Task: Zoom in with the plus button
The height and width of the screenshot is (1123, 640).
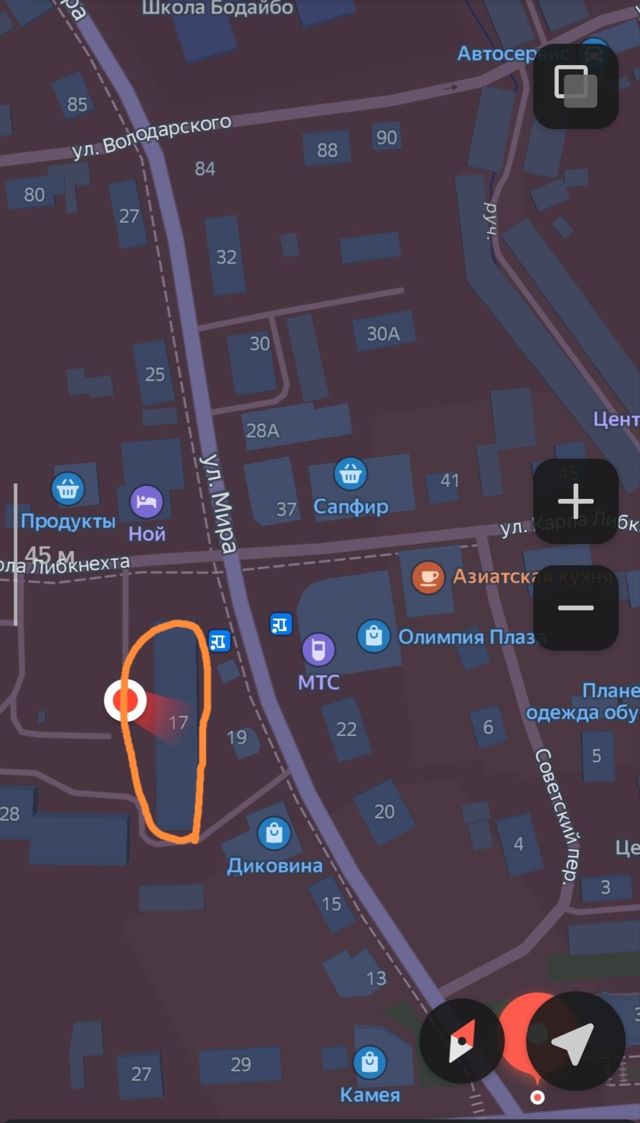Action: click(x=575, y=501)
